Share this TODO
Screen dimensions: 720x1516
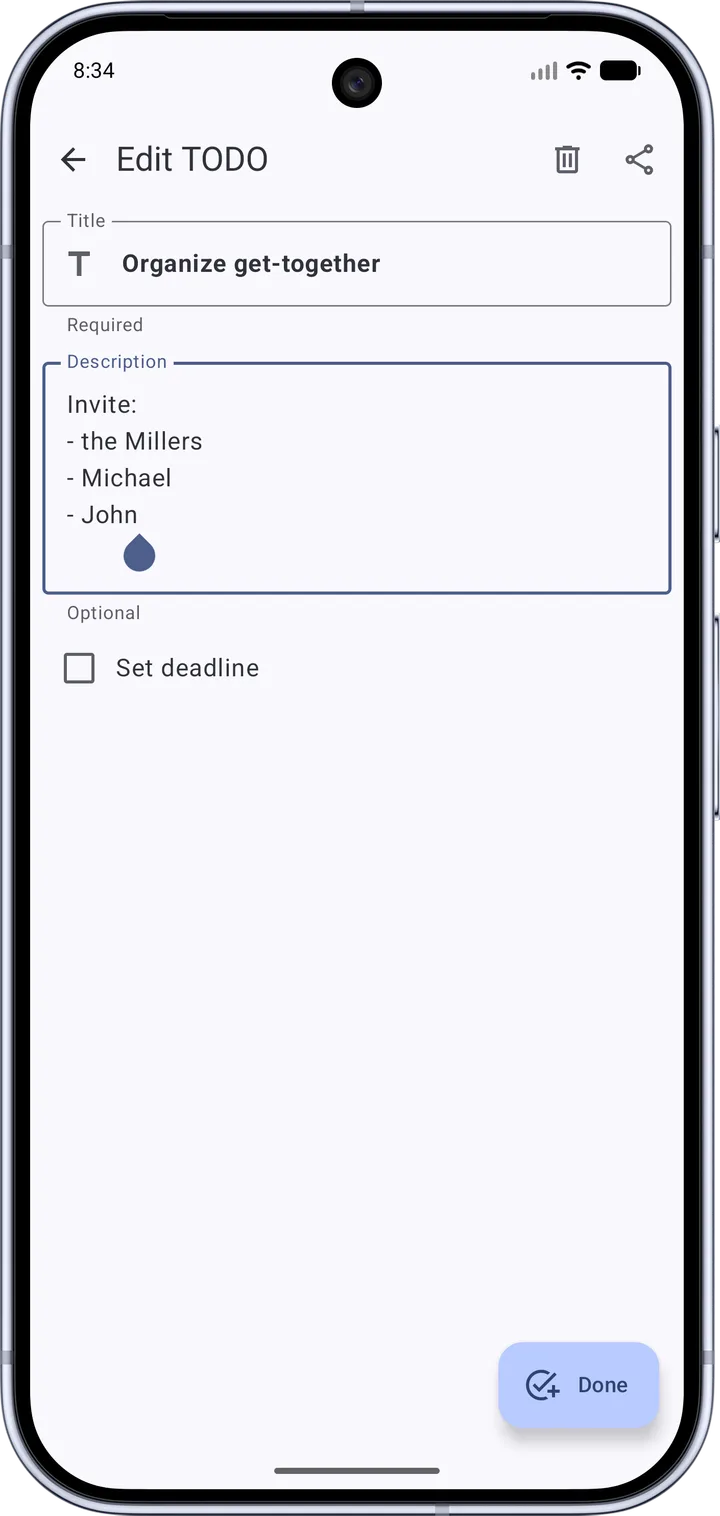[639, 160]
